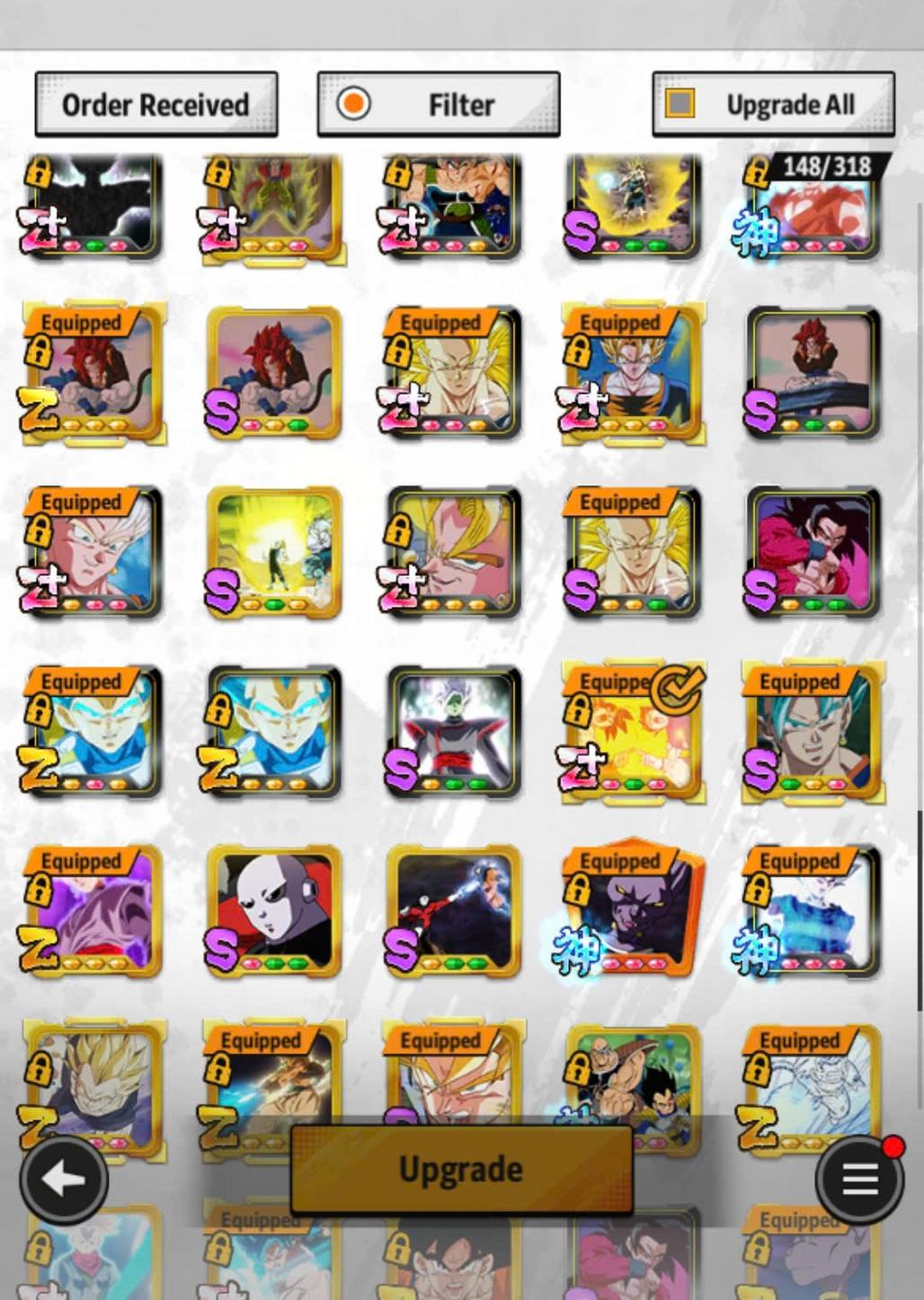Check the Upgrade All checkbox
Screen dimensions: 924x1300
(x=680, y=104)
